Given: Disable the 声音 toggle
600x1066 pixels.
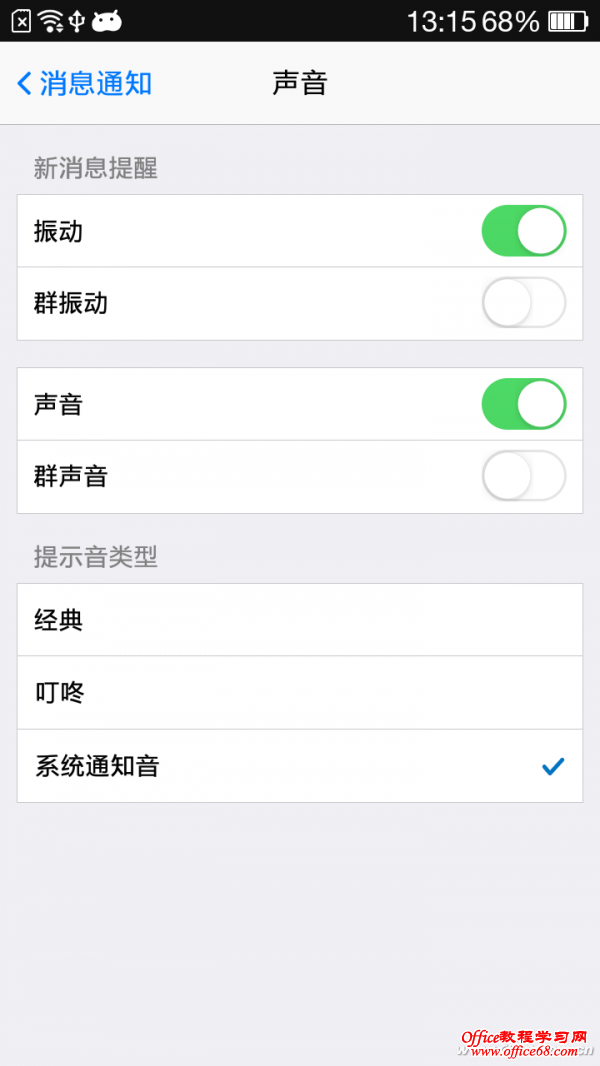Looking at the screenshot, I should click(523, 404).
